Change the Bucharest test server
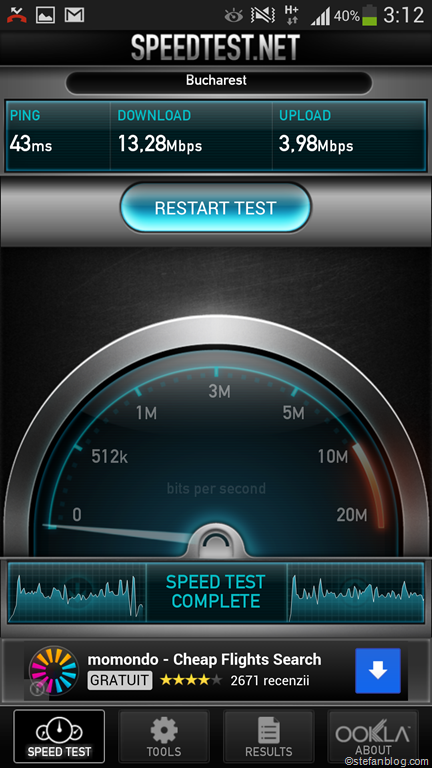Viewport: 432px width, 768px height. 218,83
